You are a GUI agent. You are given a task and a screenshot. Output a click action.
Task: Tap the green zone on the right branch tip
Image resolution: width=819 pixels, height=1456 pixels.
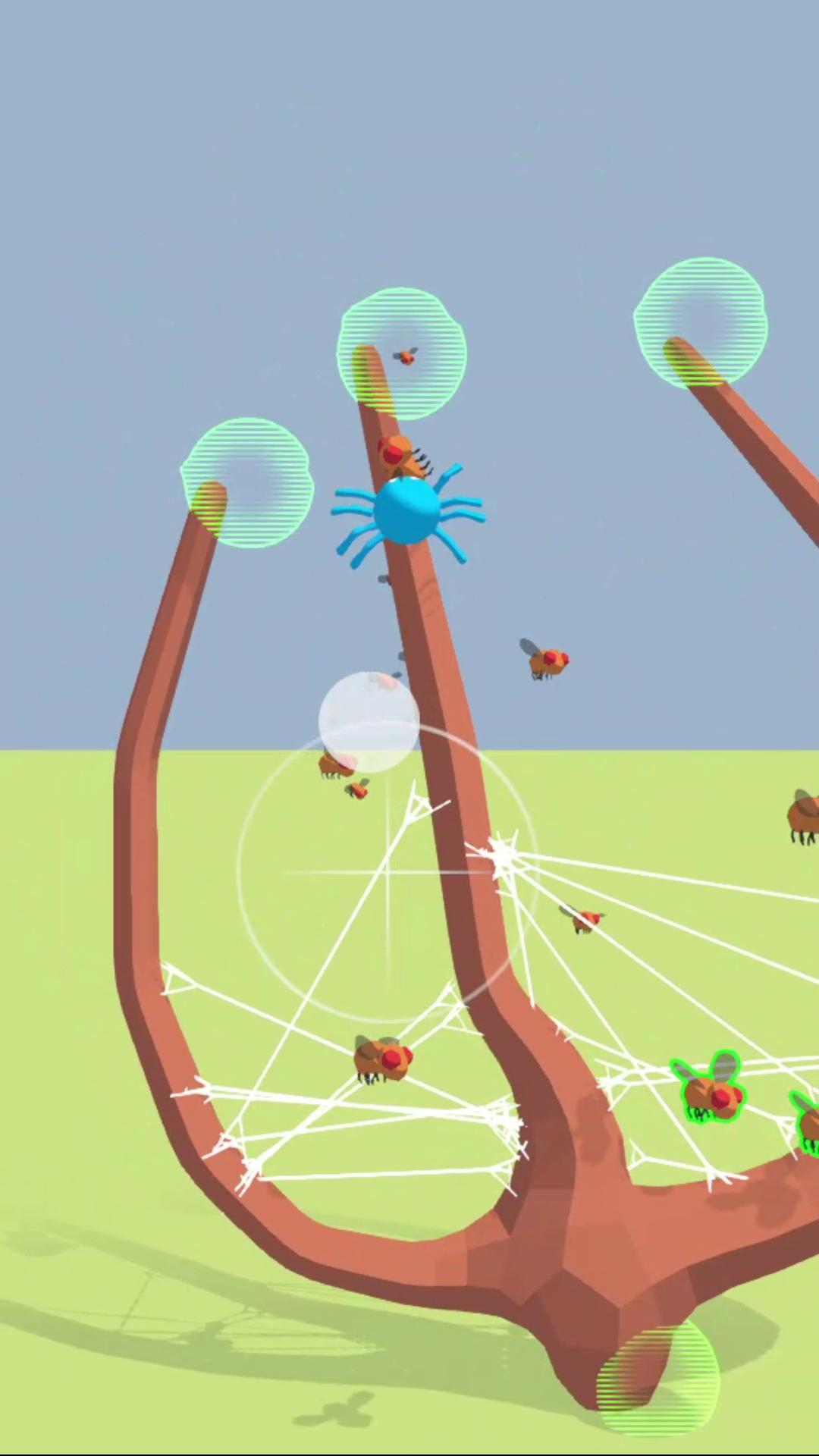point(701,323)
